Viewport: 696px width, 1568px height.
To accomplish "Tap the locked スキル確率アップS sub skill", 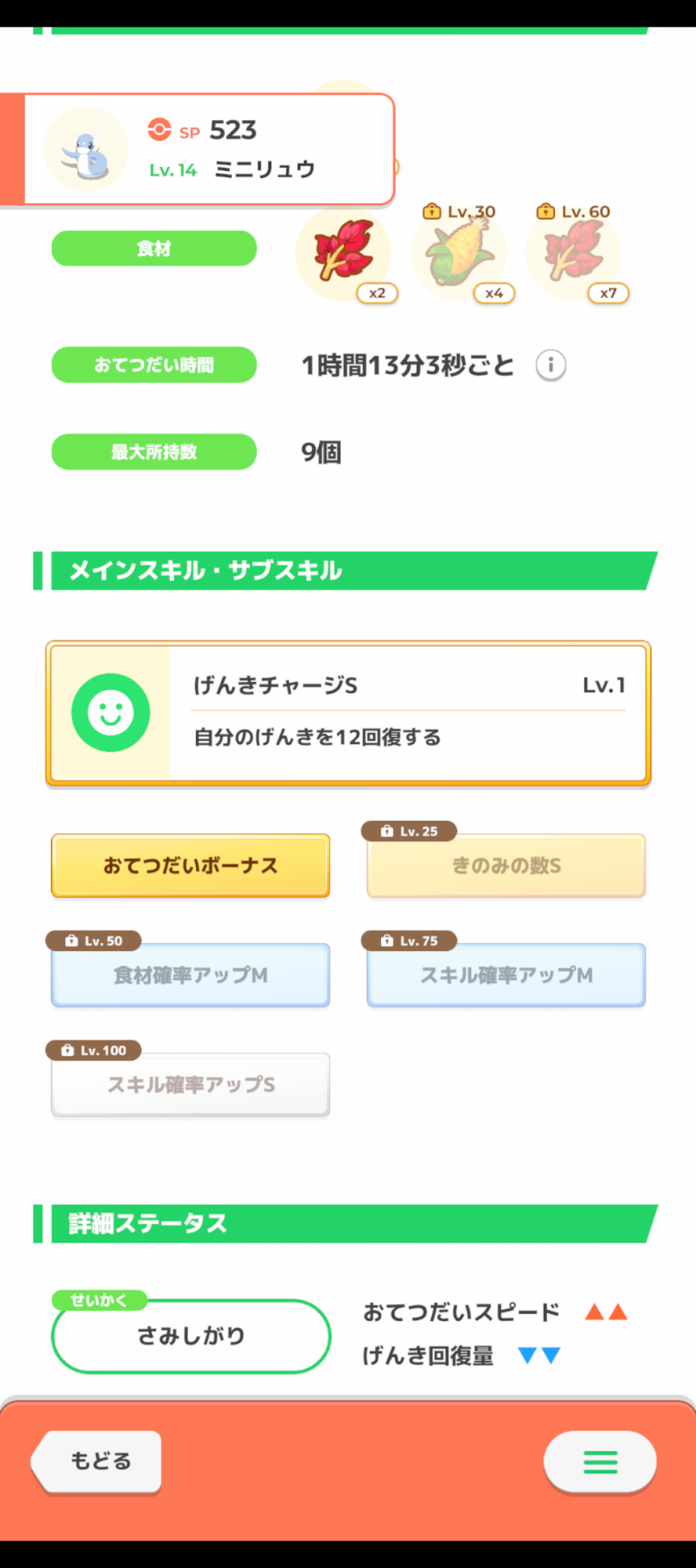I will (190, 1085).
